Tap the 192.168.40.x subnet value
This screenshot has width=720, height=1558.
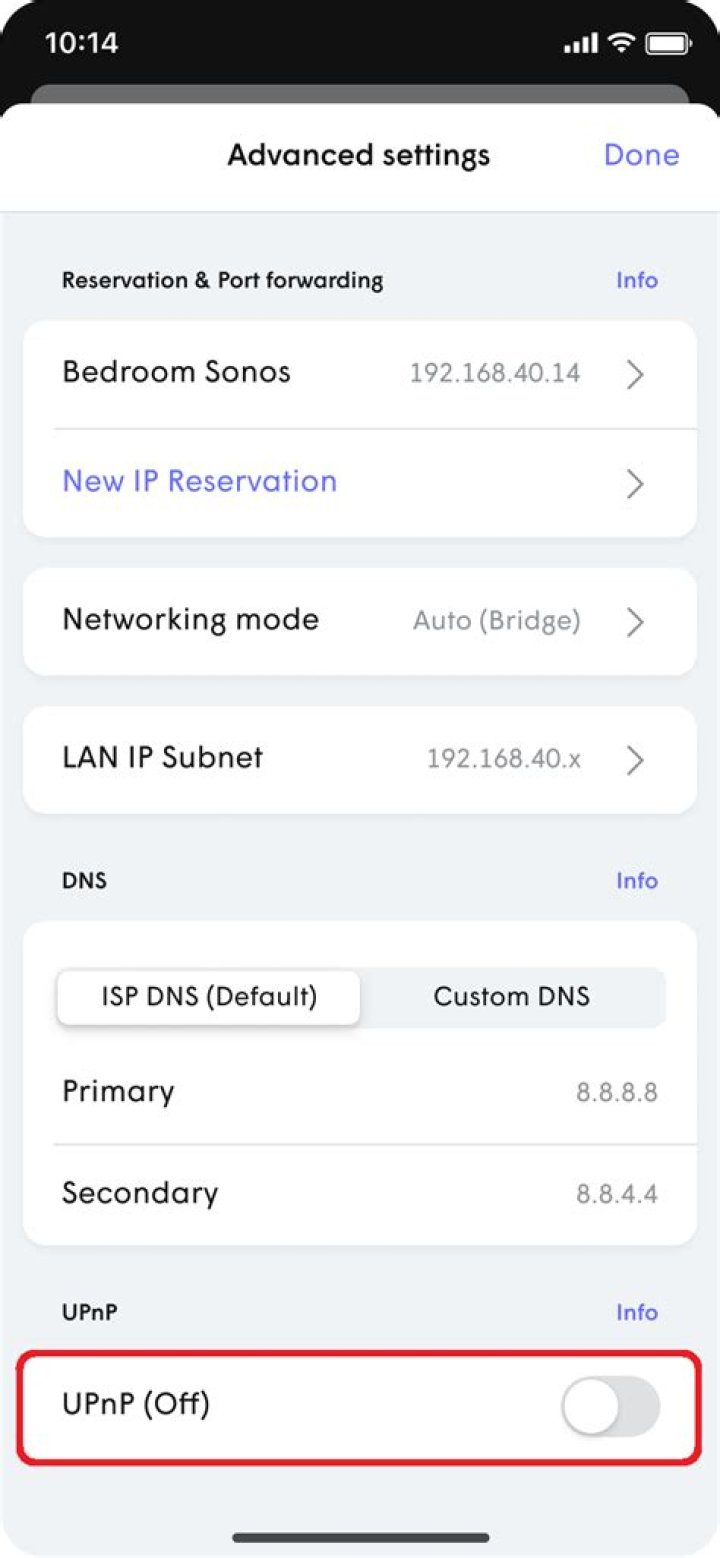pyautogui.click(x=503, y=759)
